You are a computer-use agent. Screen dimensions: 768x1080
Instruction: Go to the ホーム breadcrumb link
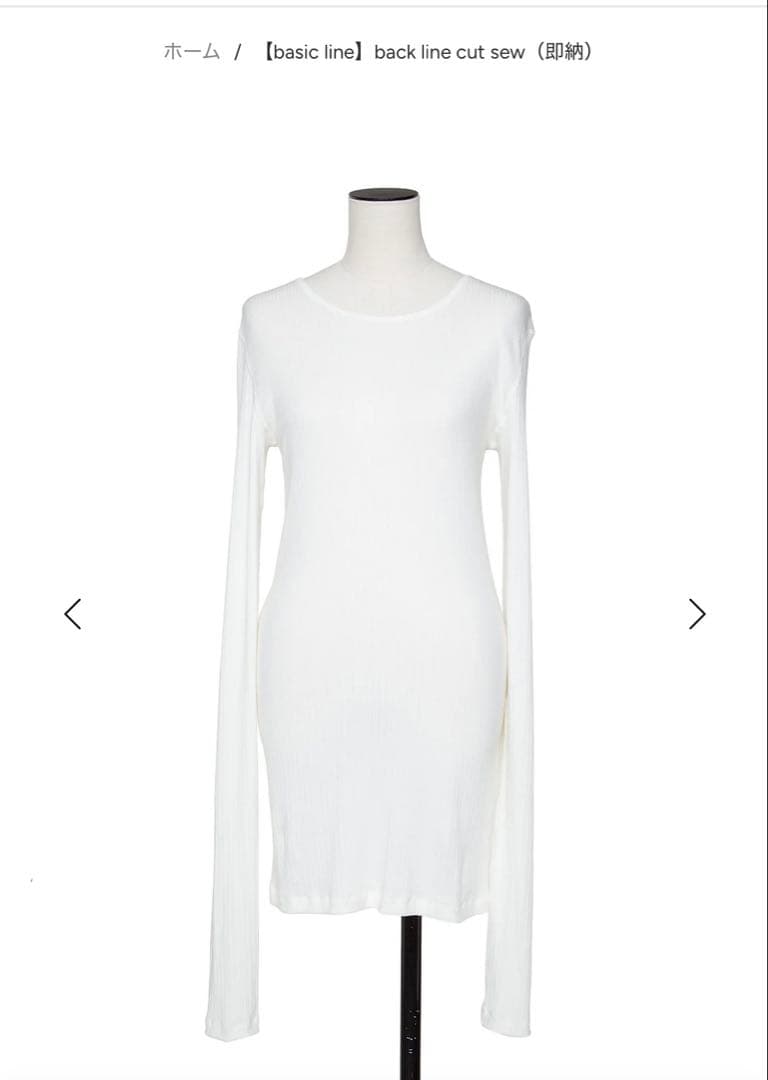(191, 52)
